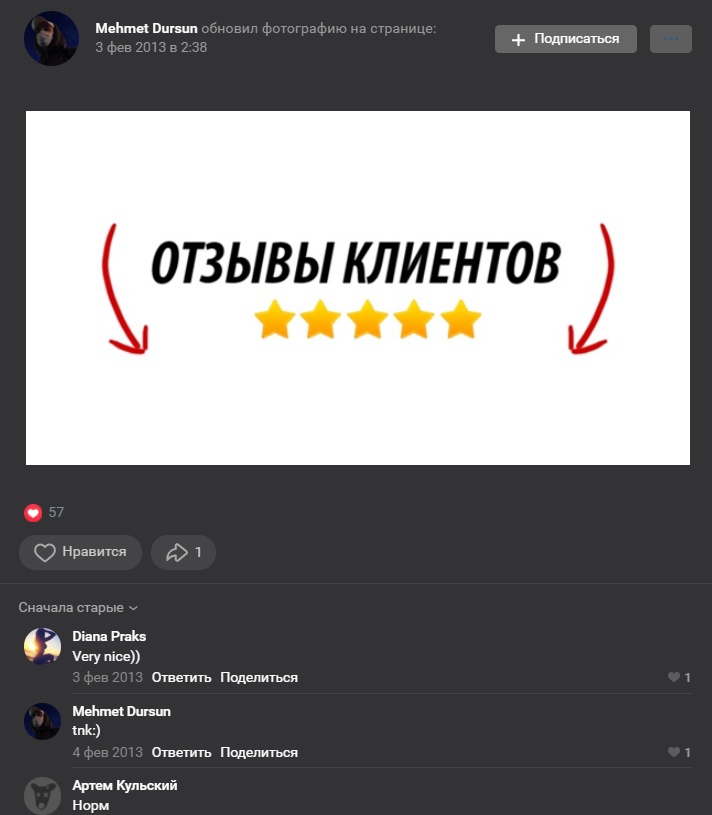712x815 pixels.
Task: Like the post with Нравится
Action: (80, 552)
